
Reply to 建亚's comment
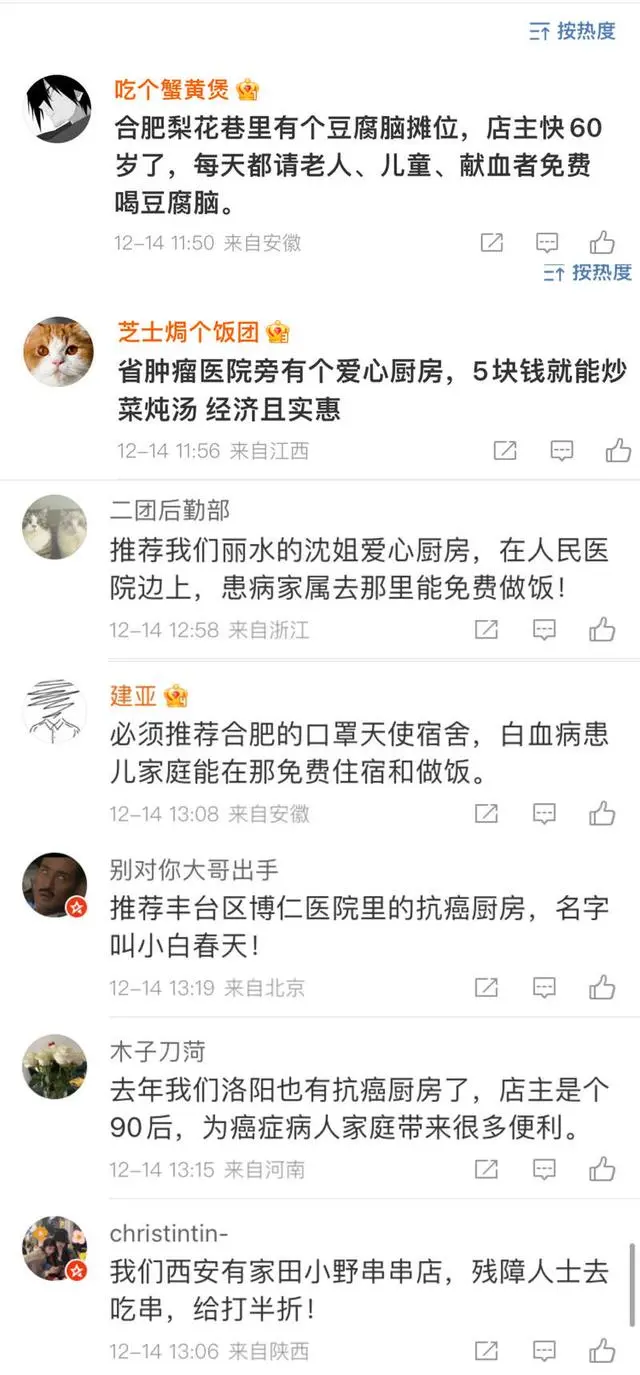tap(544, 813)
